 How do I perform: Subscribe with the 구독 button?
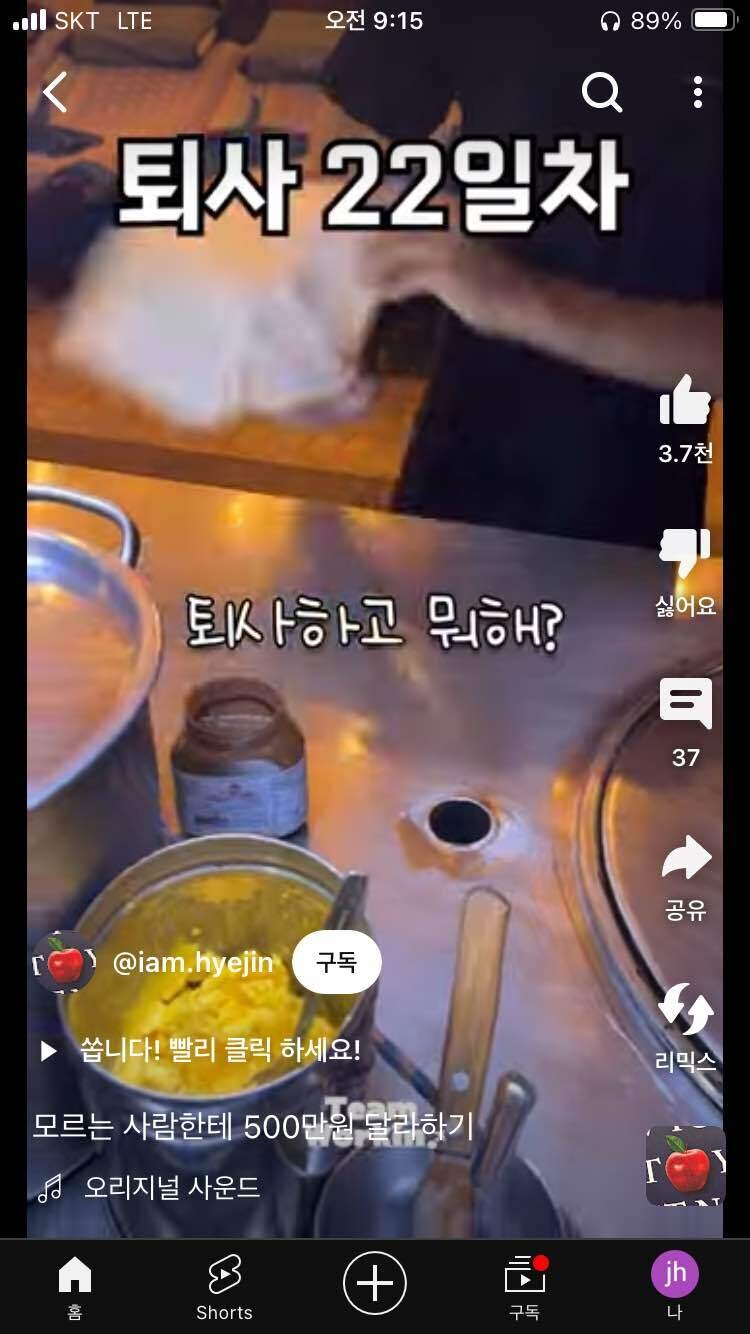337,962
